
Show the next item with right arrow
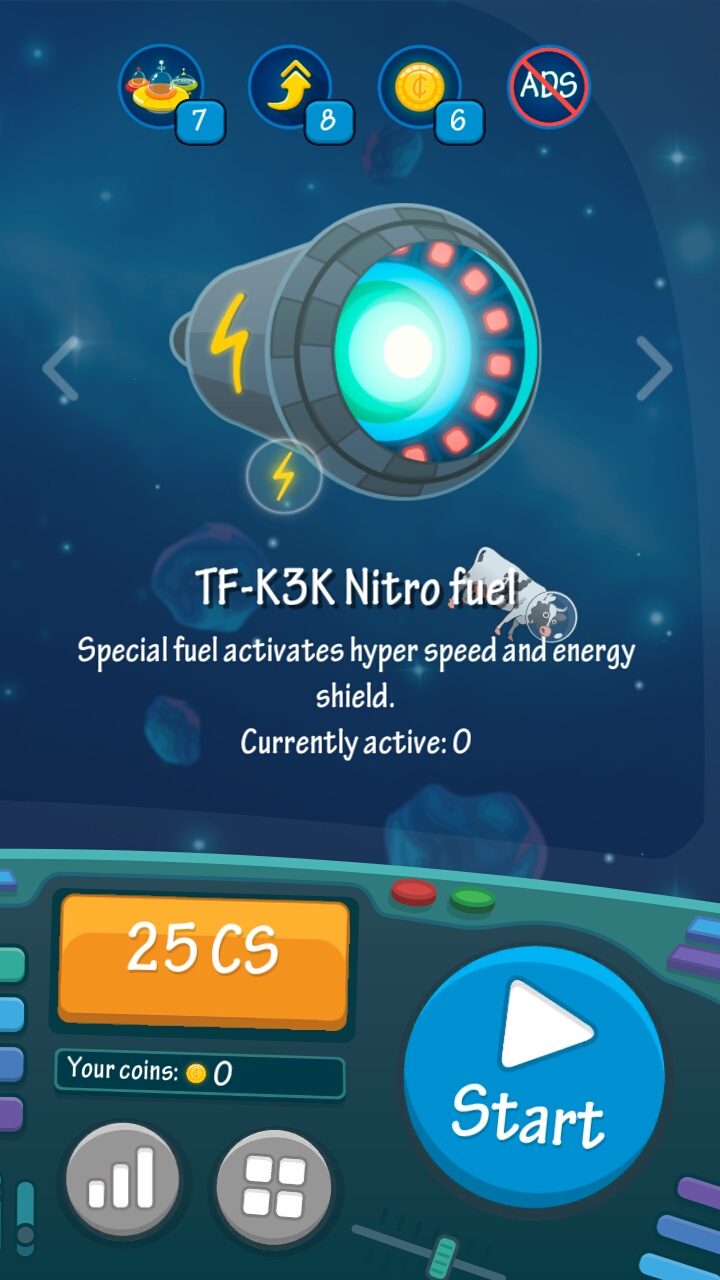(x=655, y=369)
